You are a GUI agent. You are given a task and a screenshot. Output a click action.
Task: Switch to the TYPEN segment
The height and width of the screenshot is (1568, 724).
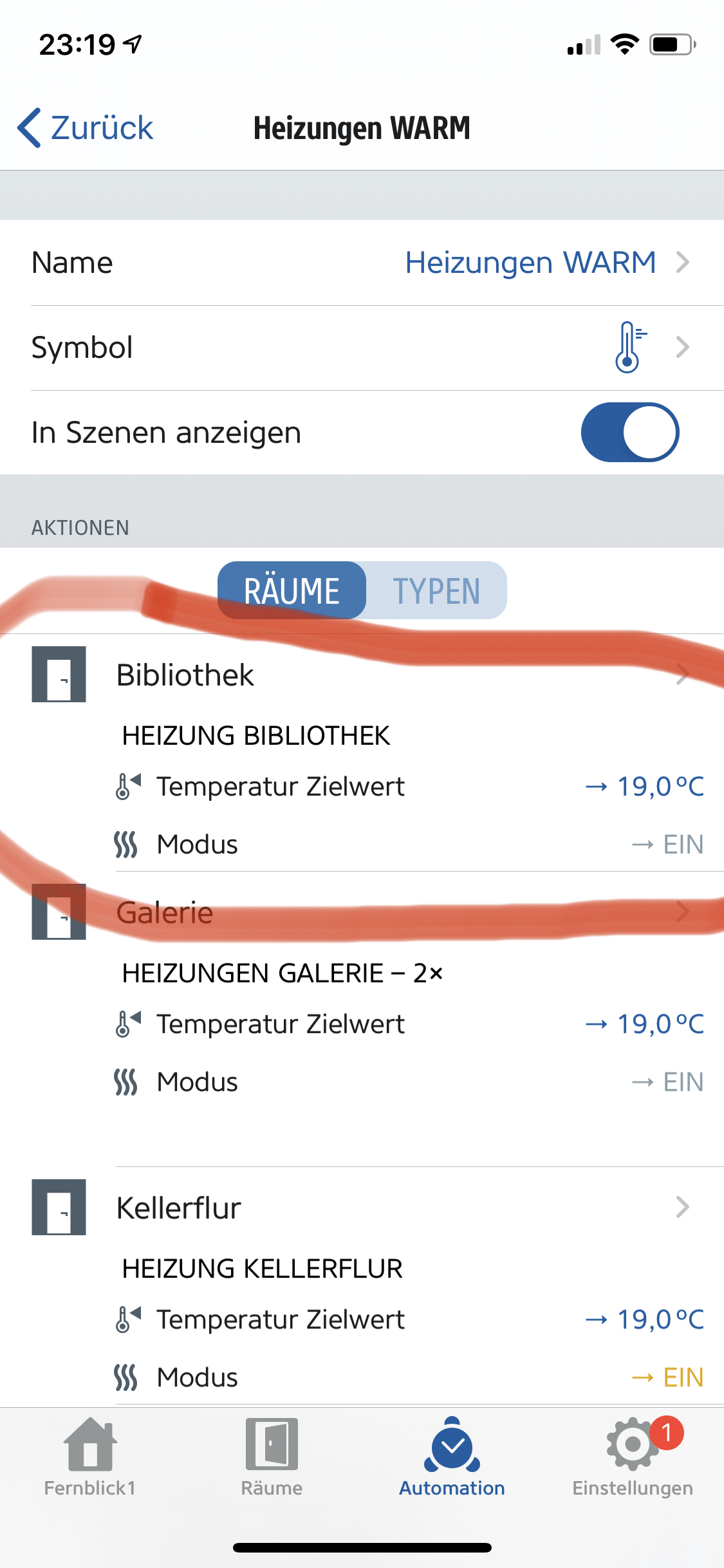tap(436, 591)
